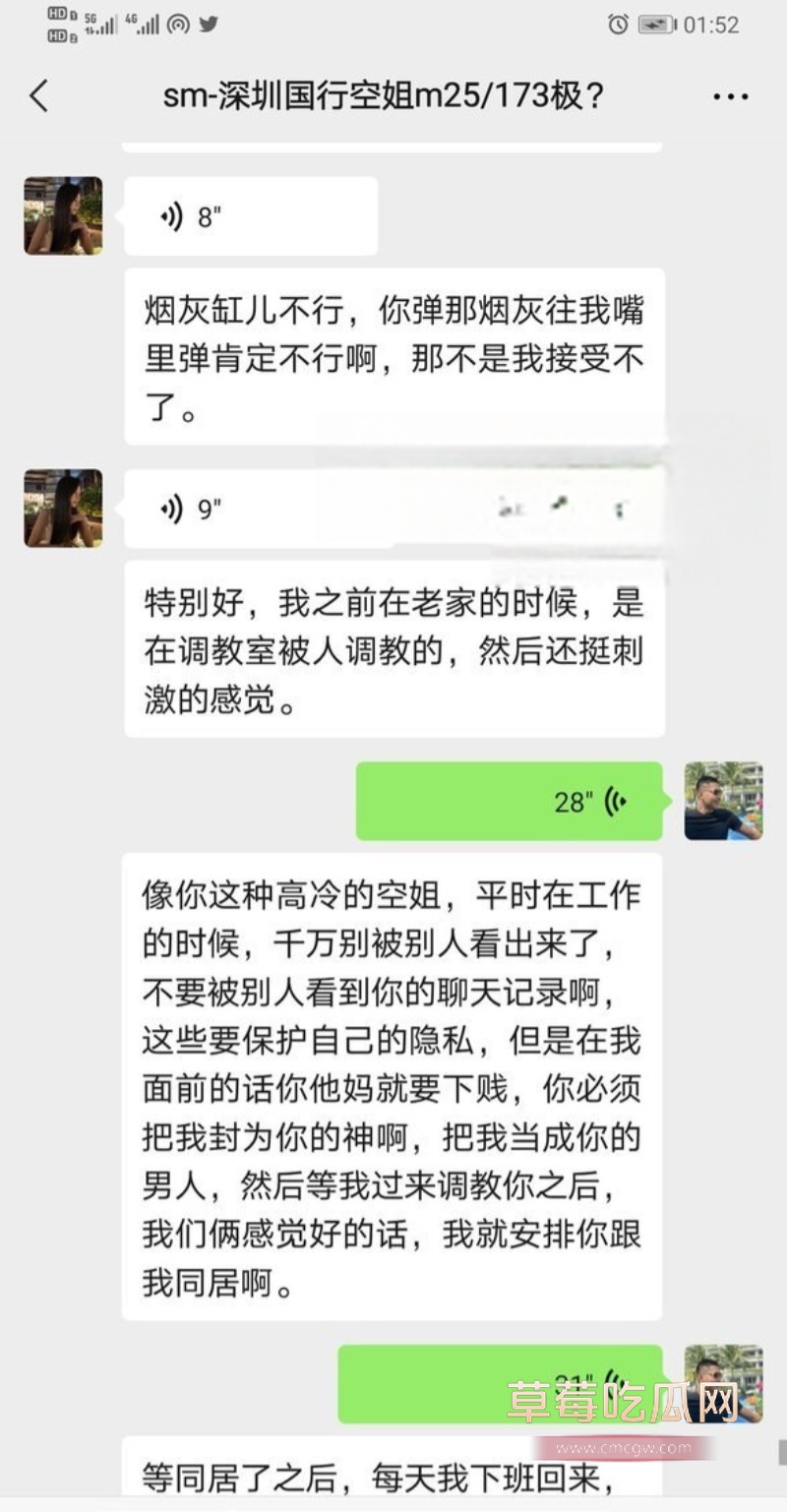787x1512 pixels.
Task: Play the 8-second voice message
Action: tap(251, 216)
